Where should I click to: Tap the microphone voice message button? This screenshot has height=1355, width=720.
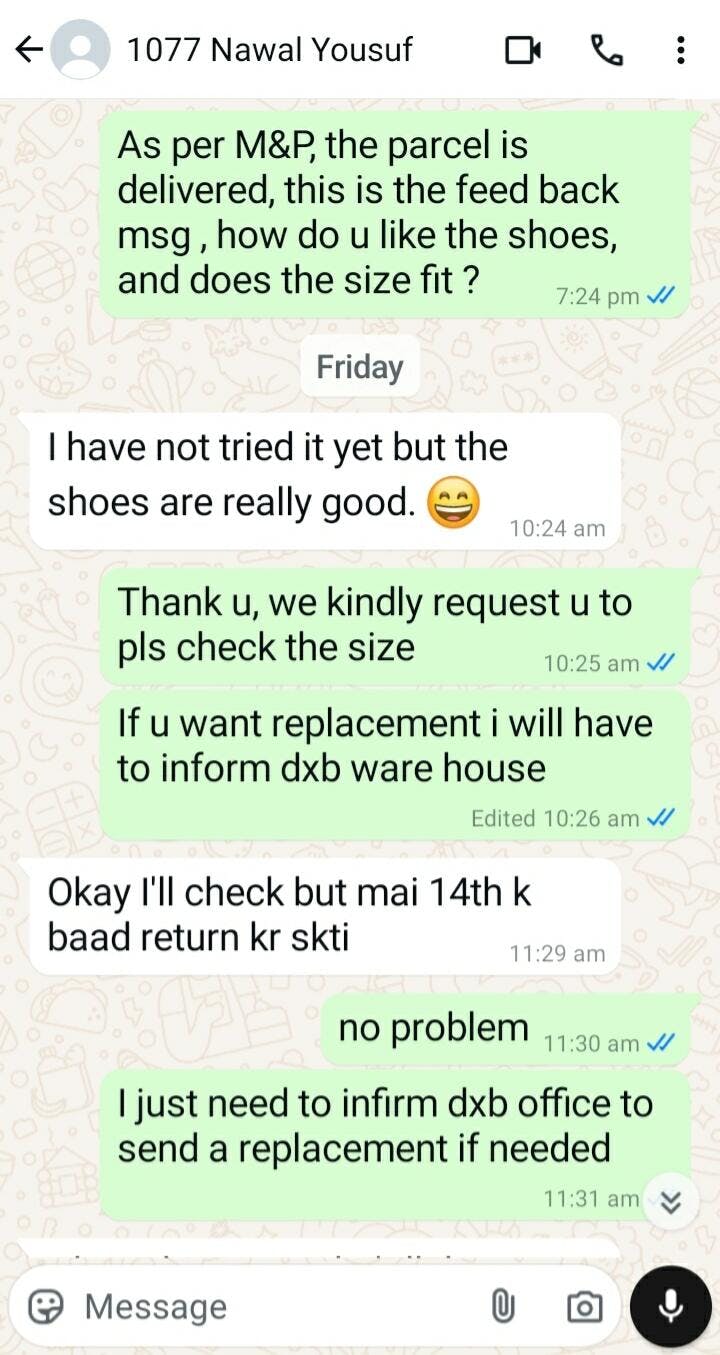[x=671, y=1306]
